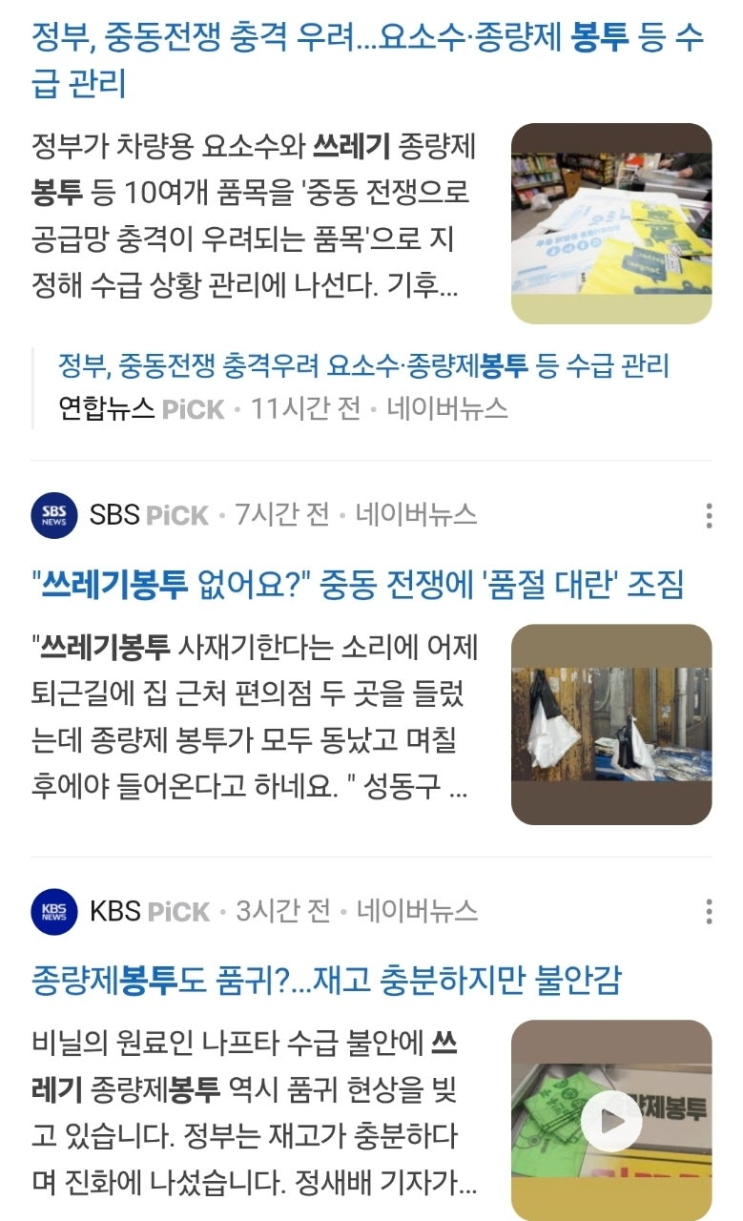Open the thumbnail of the 정부 중동전쟁 article
Viewport: 743px width, 1221px height.
(611, 223)
